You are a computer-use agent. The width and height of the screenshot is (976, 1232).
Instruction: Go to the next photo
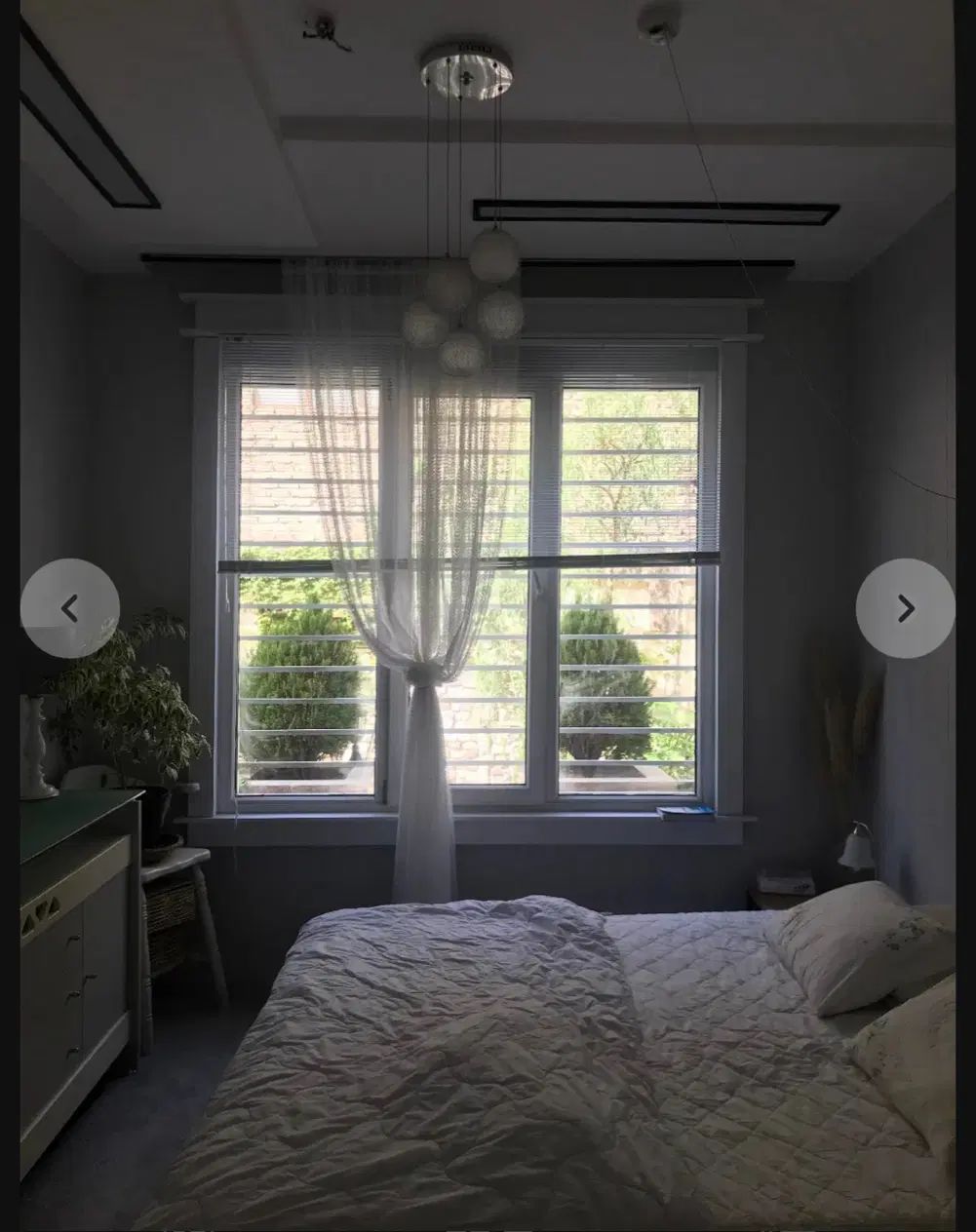coord(905,608)
